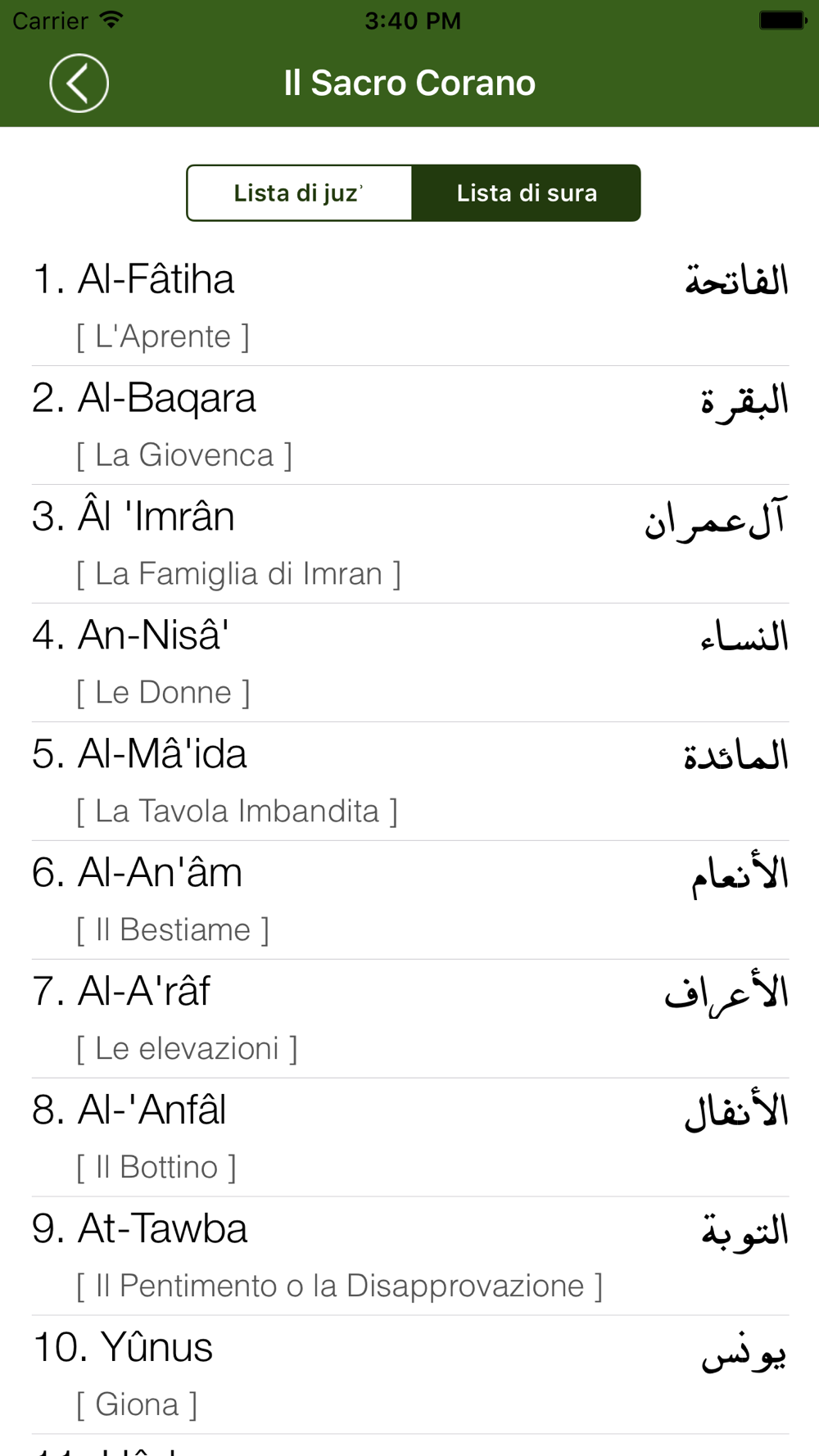Open sura 9 At-Tawba
The image size is (819, 1456).
click(409, 1257)
